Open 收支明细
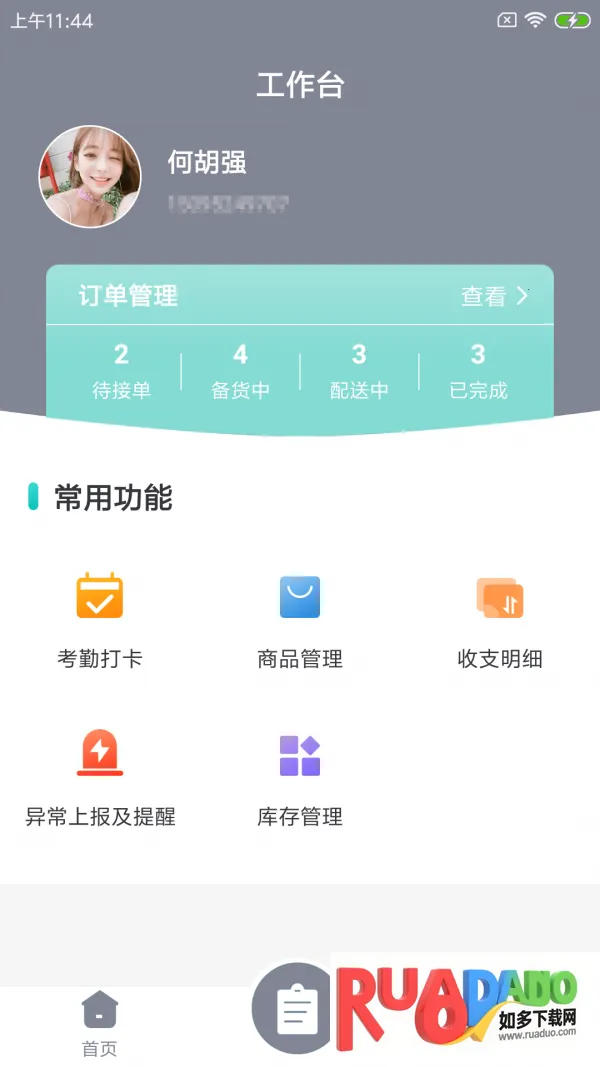The width and height of the screenshot is (600, 1067). point(499,618)
